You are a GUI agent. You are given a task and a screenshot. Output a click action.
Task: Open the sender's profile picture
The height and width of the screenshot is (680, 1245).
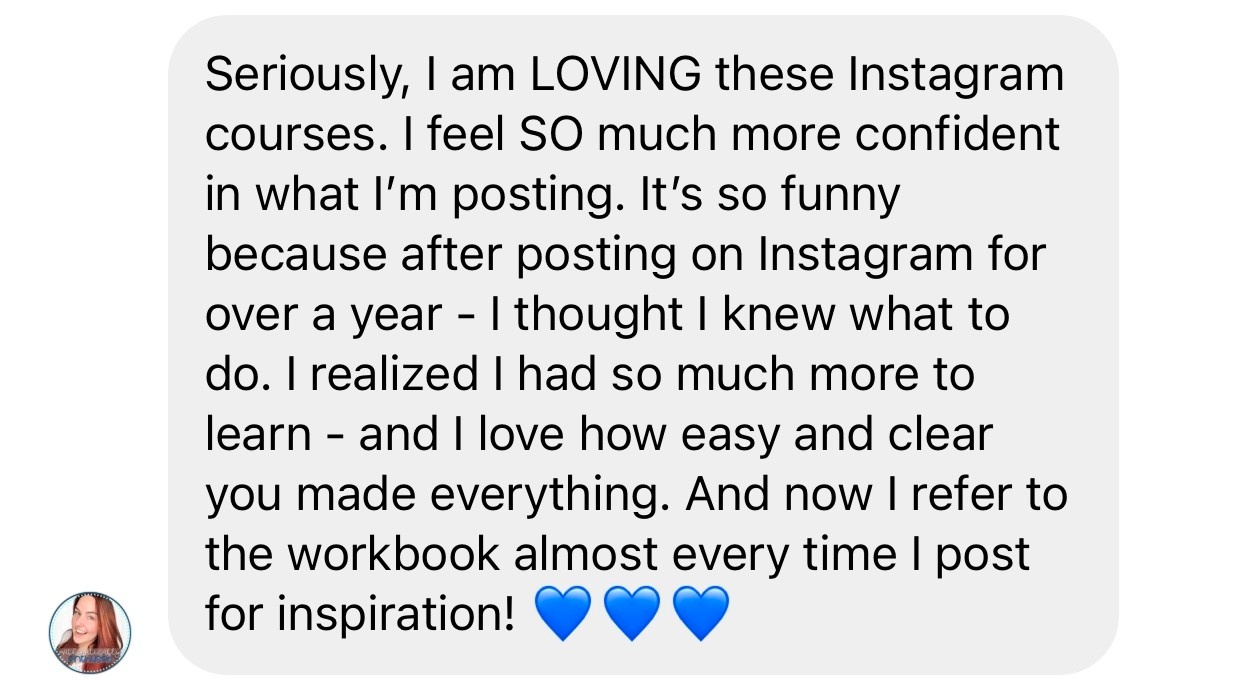point(90,633)
